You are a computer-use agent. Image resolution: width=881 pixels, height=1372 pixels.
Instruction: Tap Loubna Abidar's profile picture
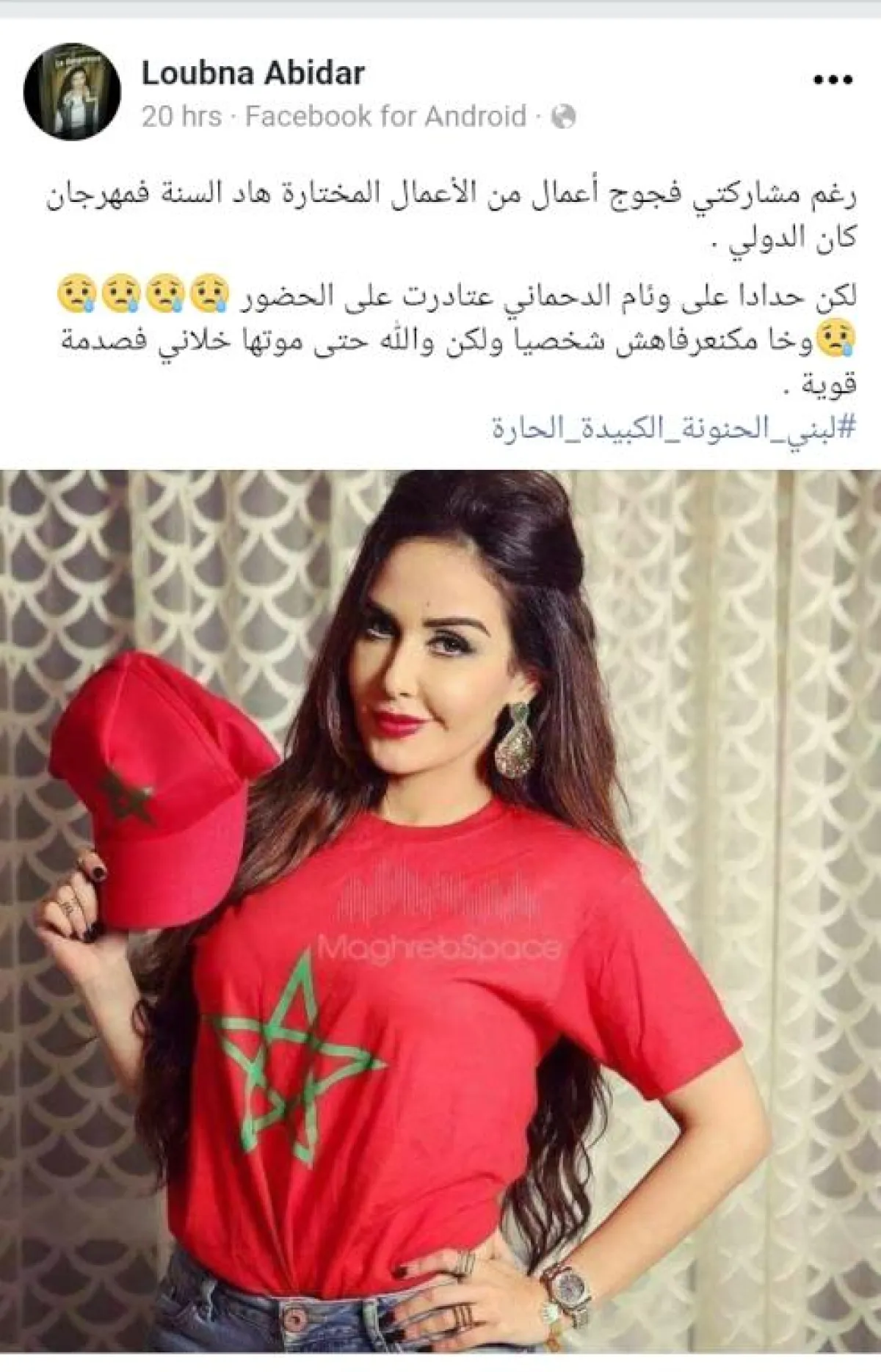[72, 90]
